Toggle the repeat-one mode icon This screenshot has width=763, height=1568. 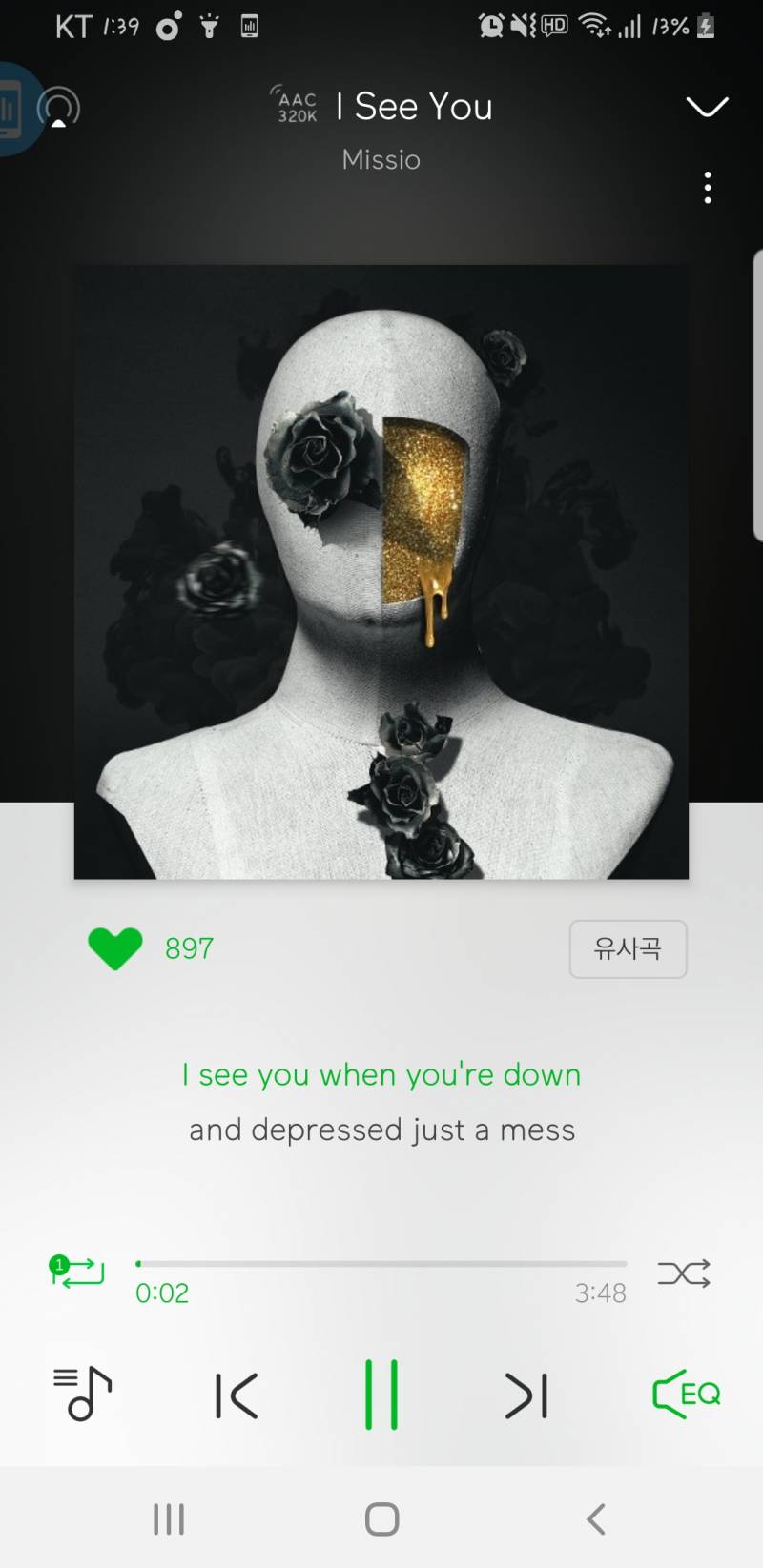click(76, 1272)
